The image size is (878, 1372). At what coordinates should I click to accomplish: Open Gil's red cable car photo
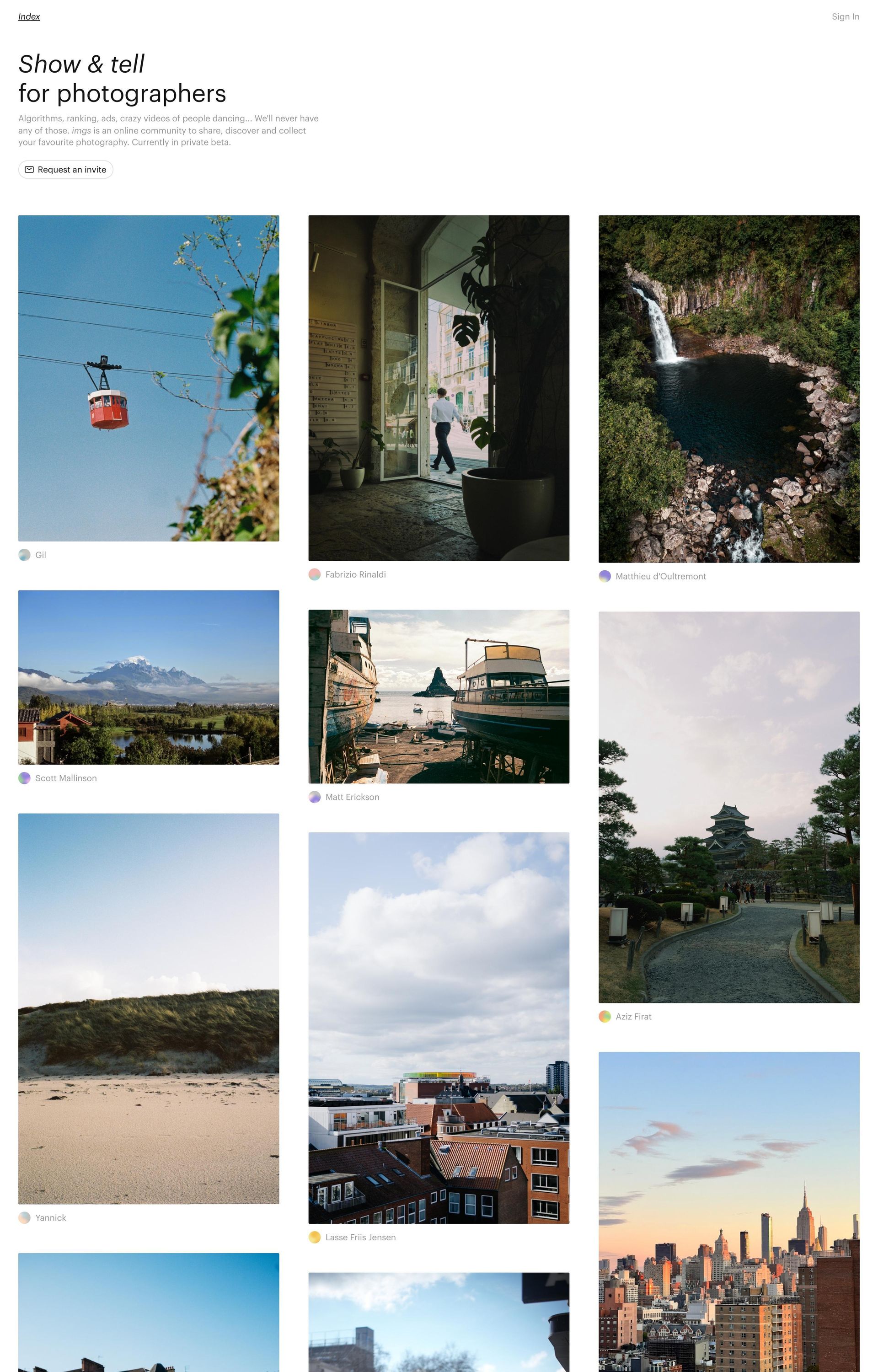point(148,378)
